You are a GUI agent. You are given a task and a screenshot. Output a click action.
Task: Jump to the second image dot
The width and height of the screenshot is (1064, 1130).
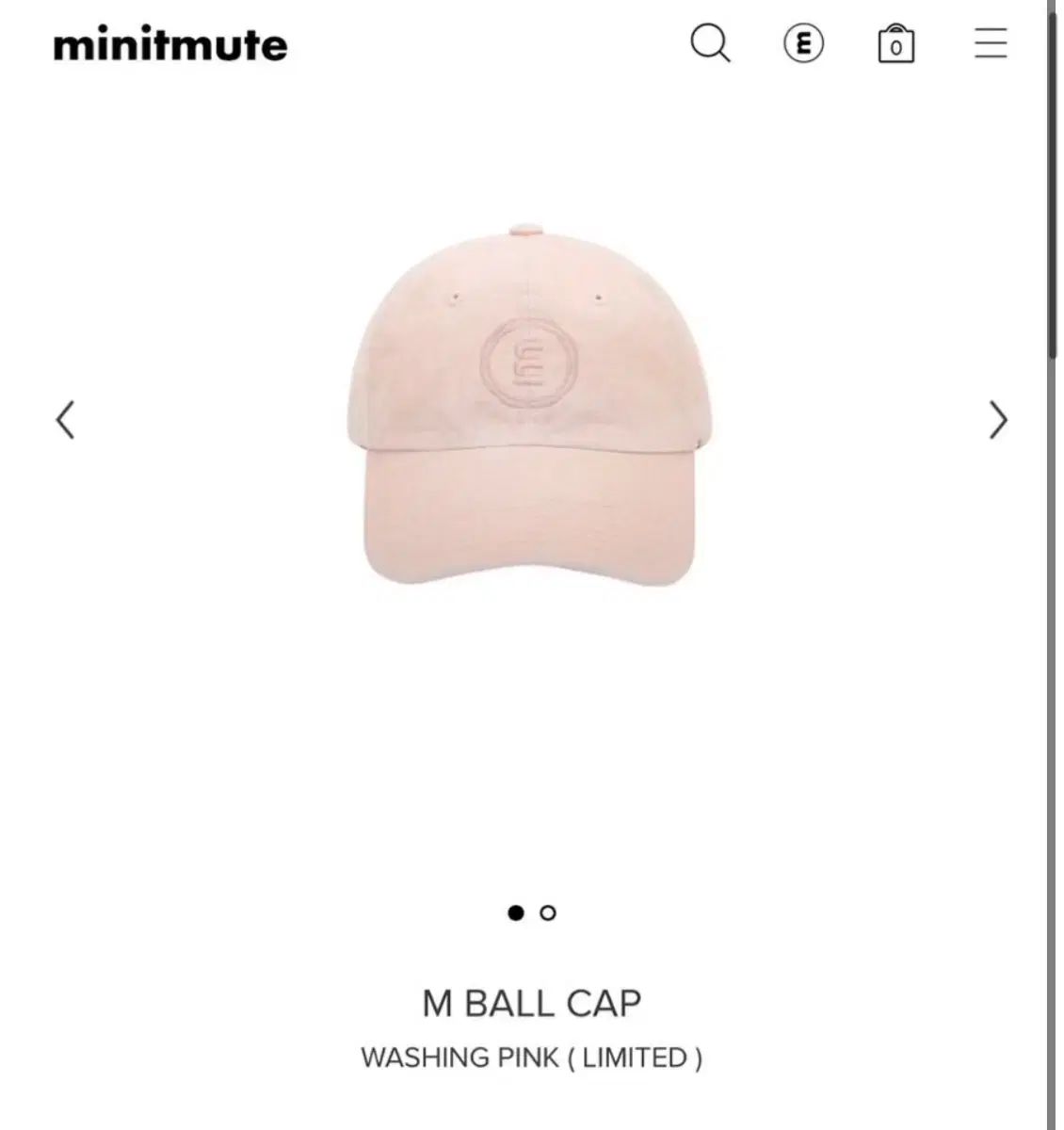(x=548, y=912)
